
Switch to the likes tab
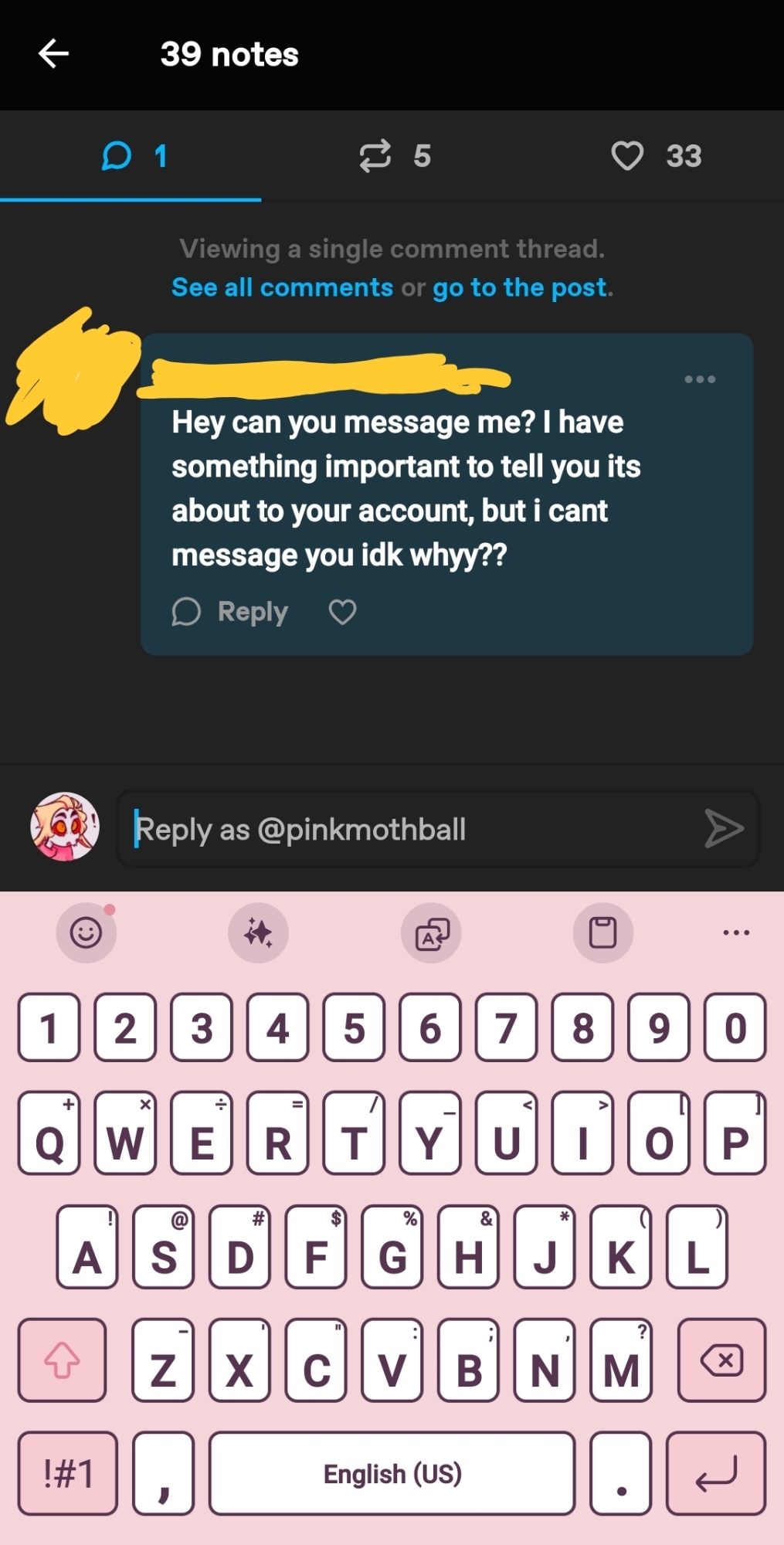coord(656,156)
